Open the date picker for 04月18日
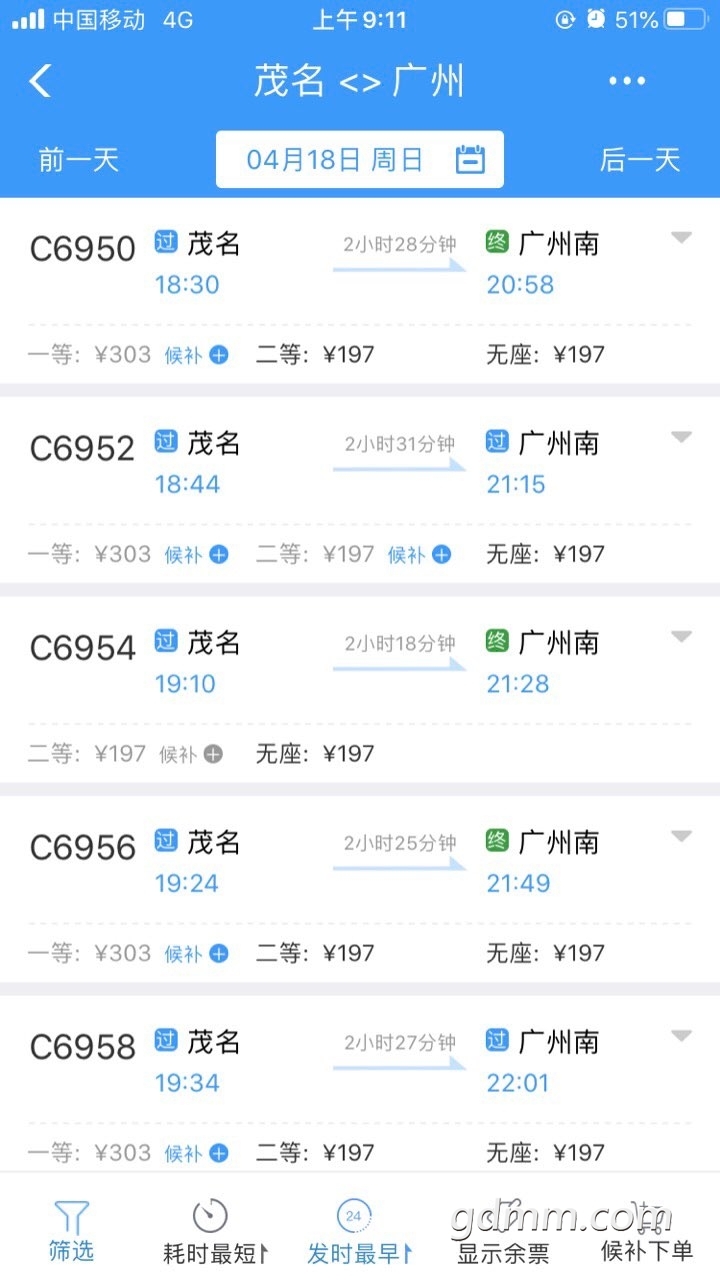 pyautogui.click(x=360, y=160)
